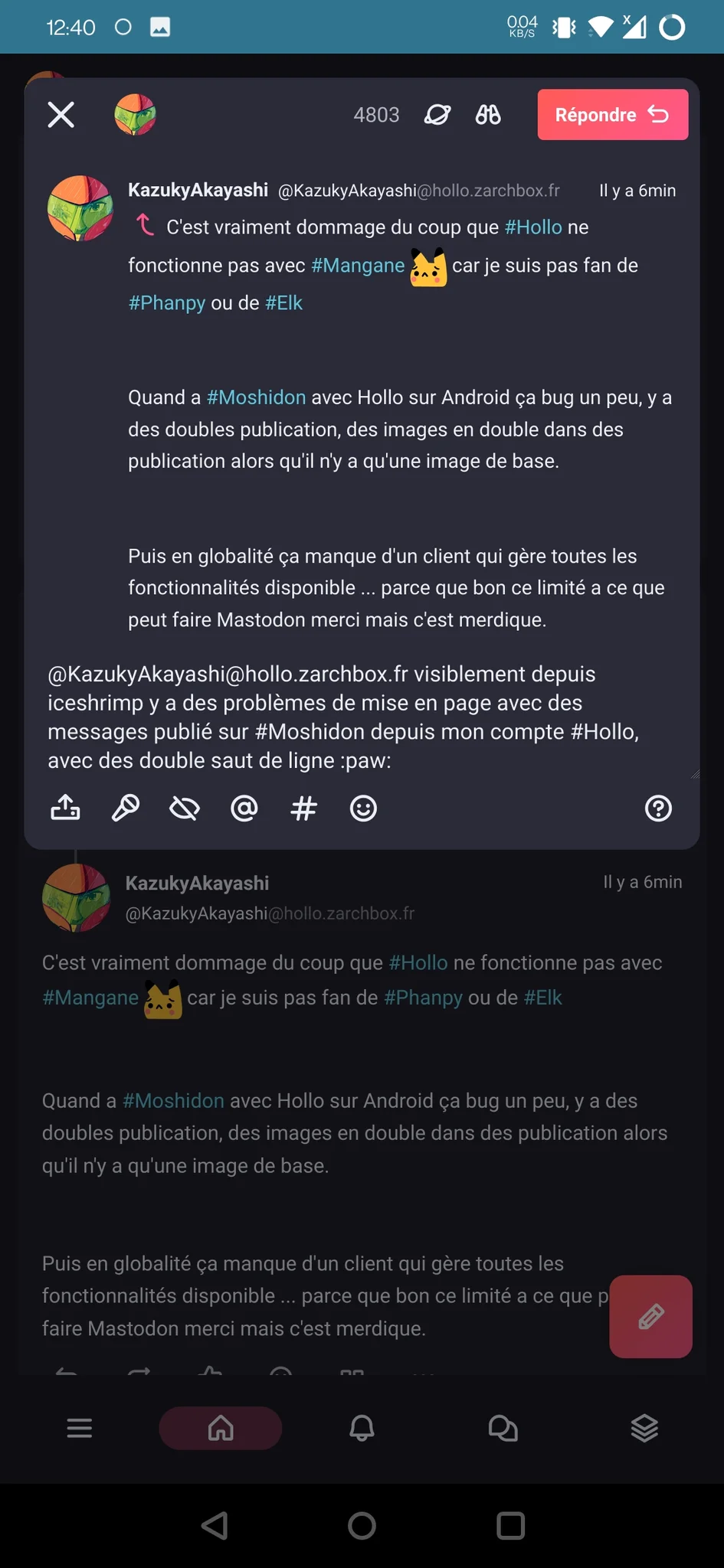Image resolution: width=724 pixels, height=1568 pixels.
Task: Open the layers tab in the bottom bar
Action: [x=644, y=1428]
